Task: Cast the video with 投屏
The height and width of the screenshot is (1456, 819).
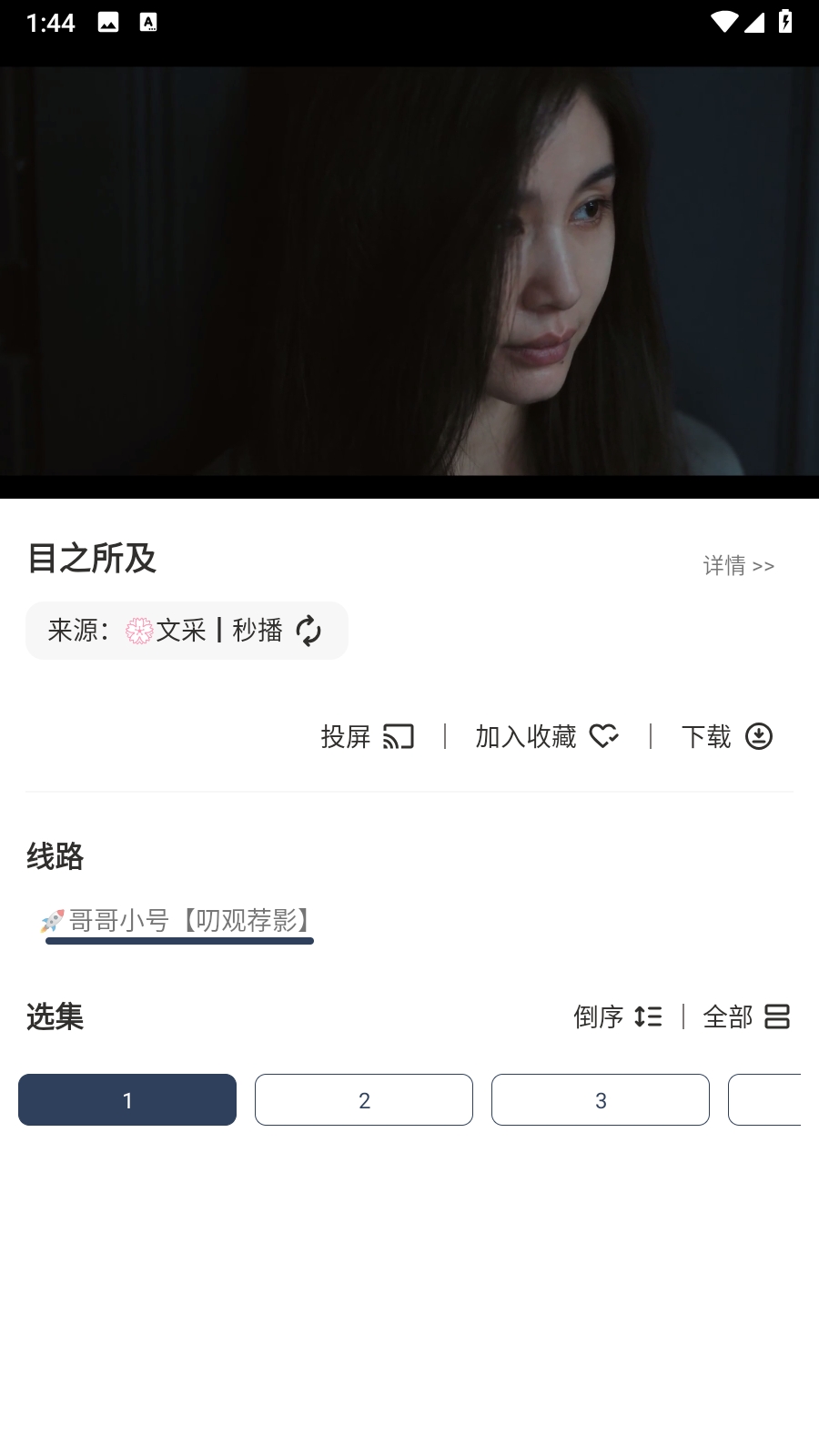Action: tap(368, 736)
